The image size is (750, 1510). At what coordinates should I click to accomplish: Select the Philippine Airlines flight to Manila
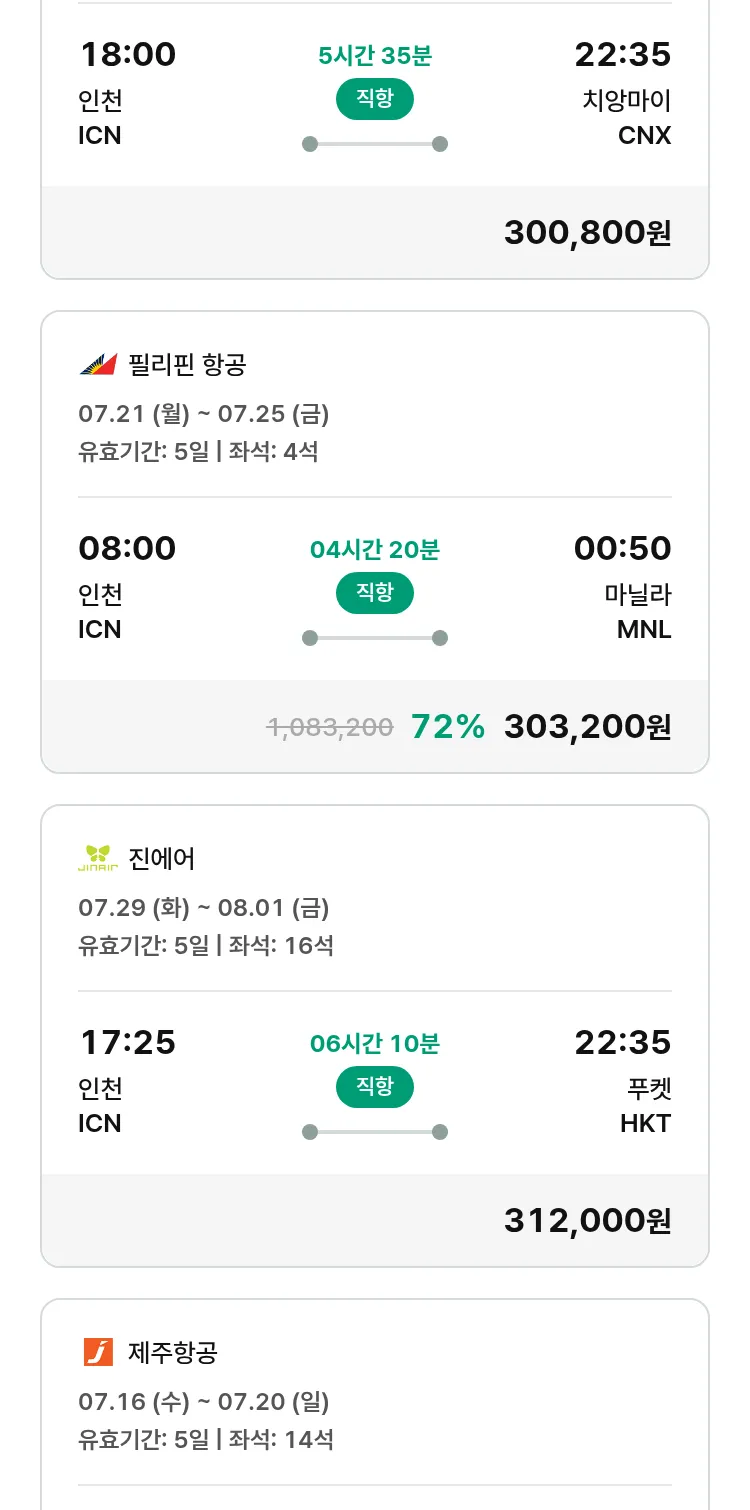pos(375,542)
